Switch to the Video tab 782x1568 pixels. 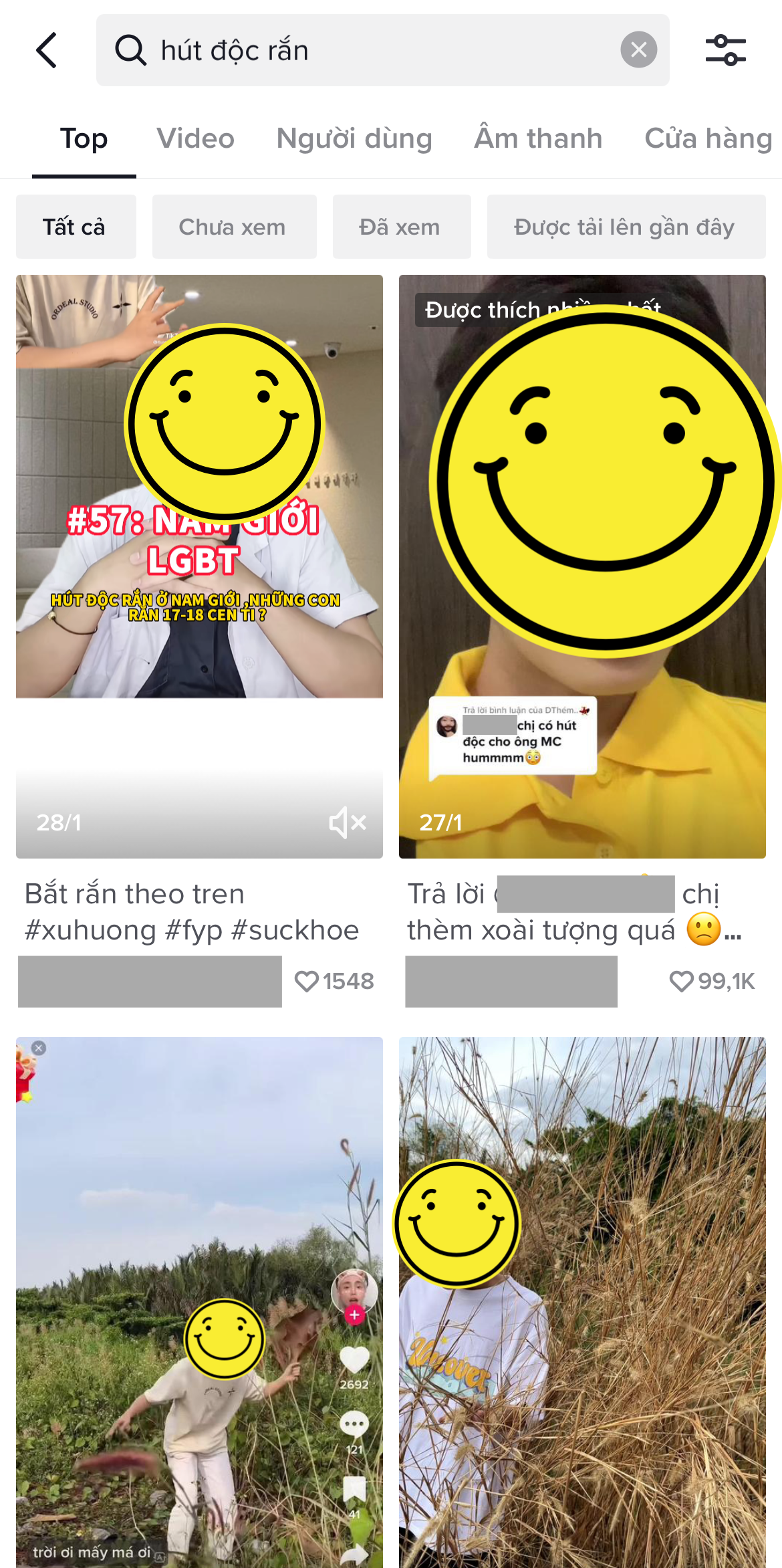(x=195, y=139)
